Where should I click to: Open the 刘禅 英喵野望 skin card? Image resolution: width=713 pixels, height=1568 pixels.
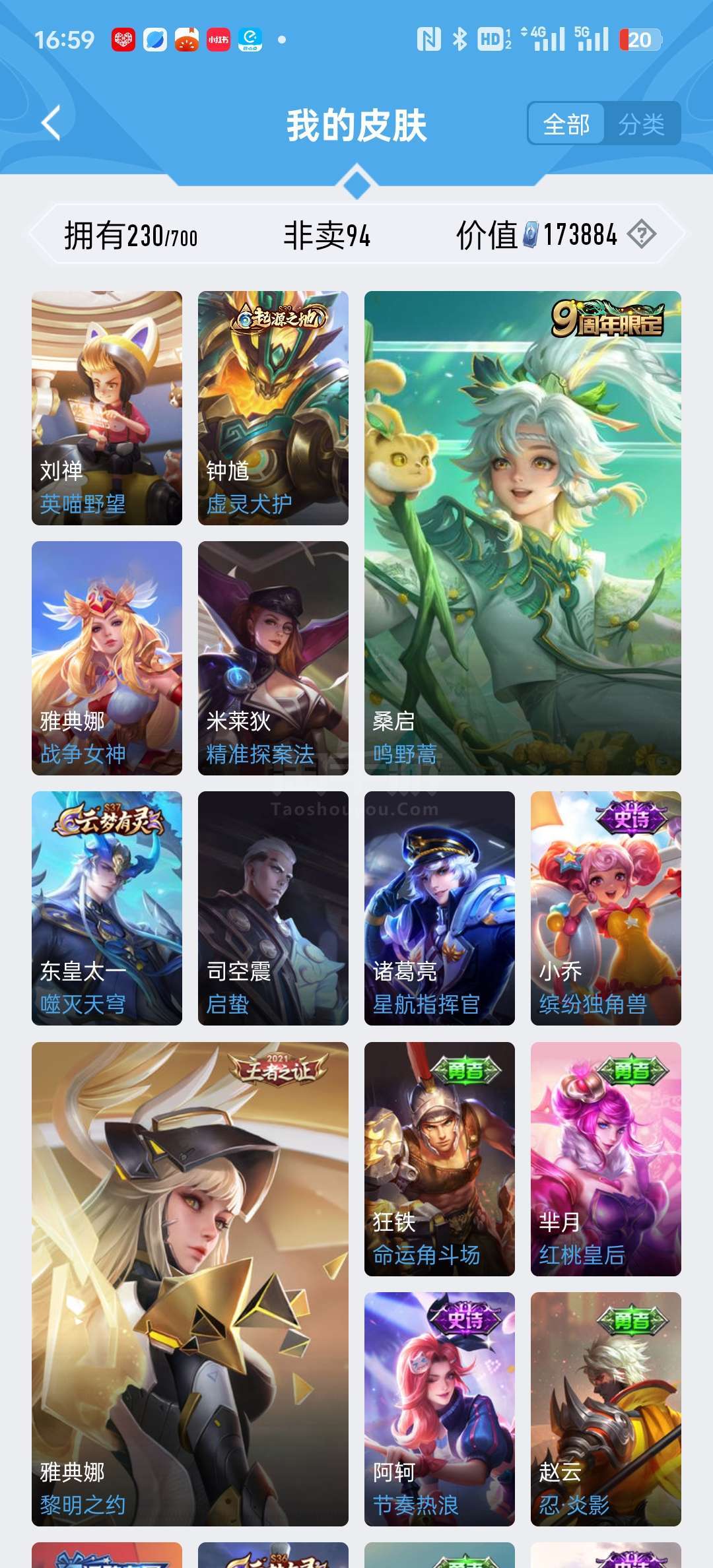pos(107,408)
